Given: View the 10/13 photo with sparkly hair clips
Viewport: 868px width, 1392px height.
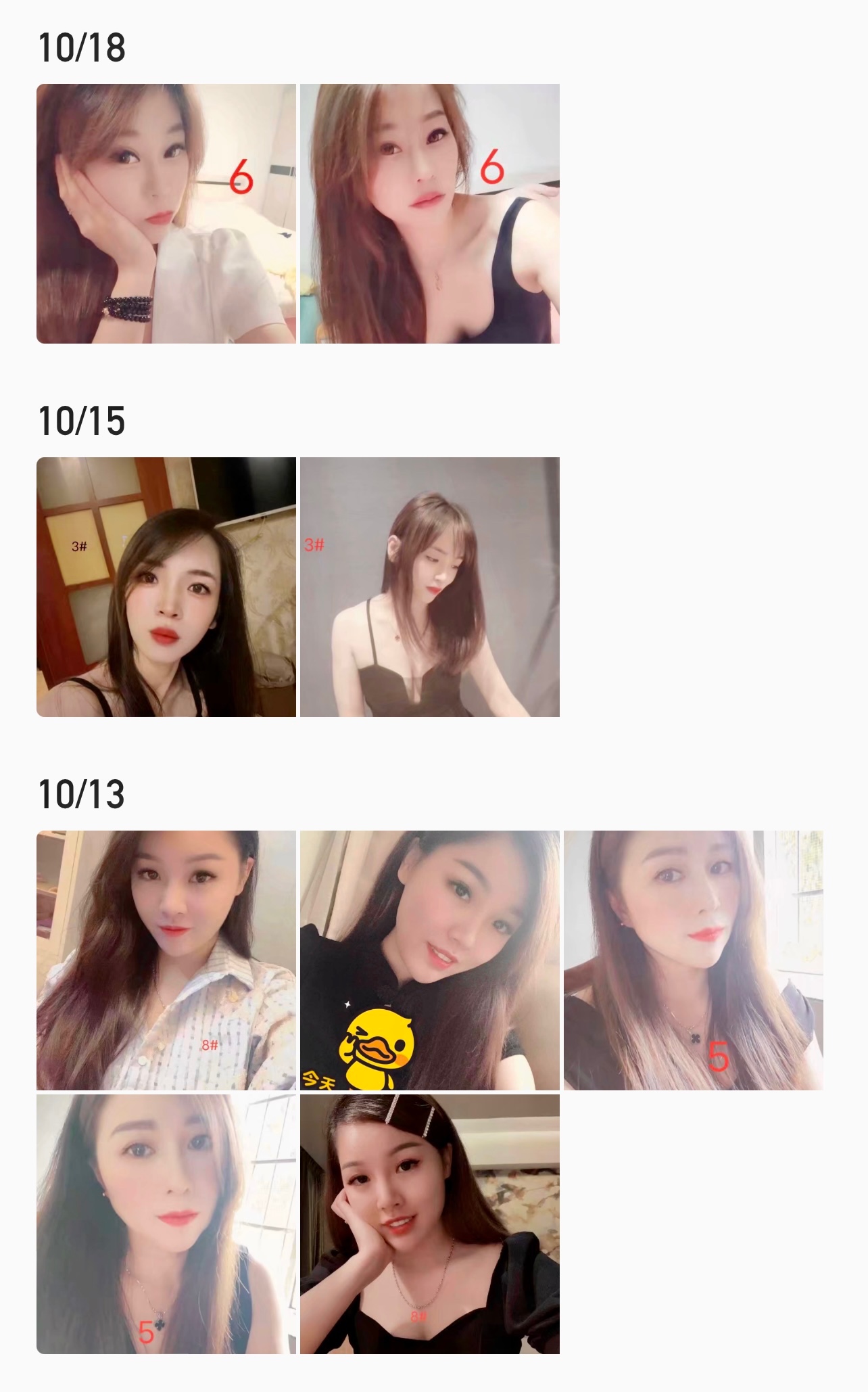Looking at the screenshot, I should (429, 1224).
